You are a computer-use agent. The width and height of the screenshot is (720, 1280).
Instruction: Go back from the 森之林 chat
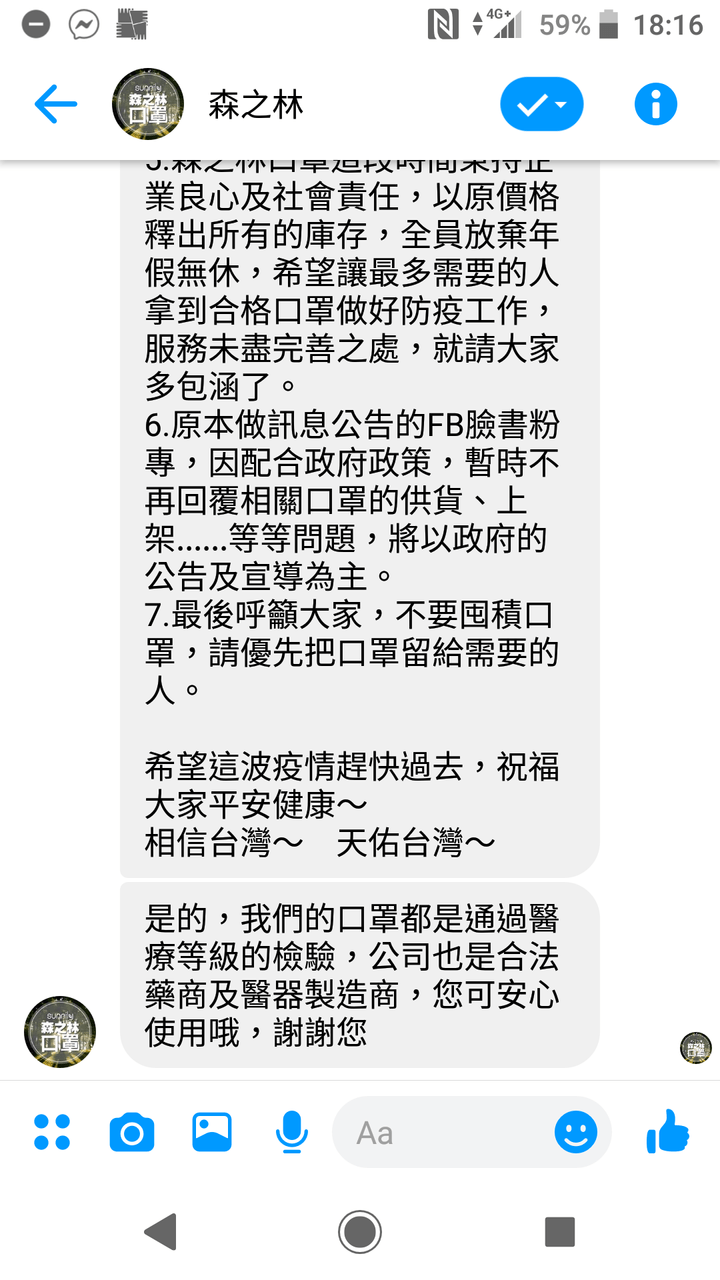tap(55, 104)
